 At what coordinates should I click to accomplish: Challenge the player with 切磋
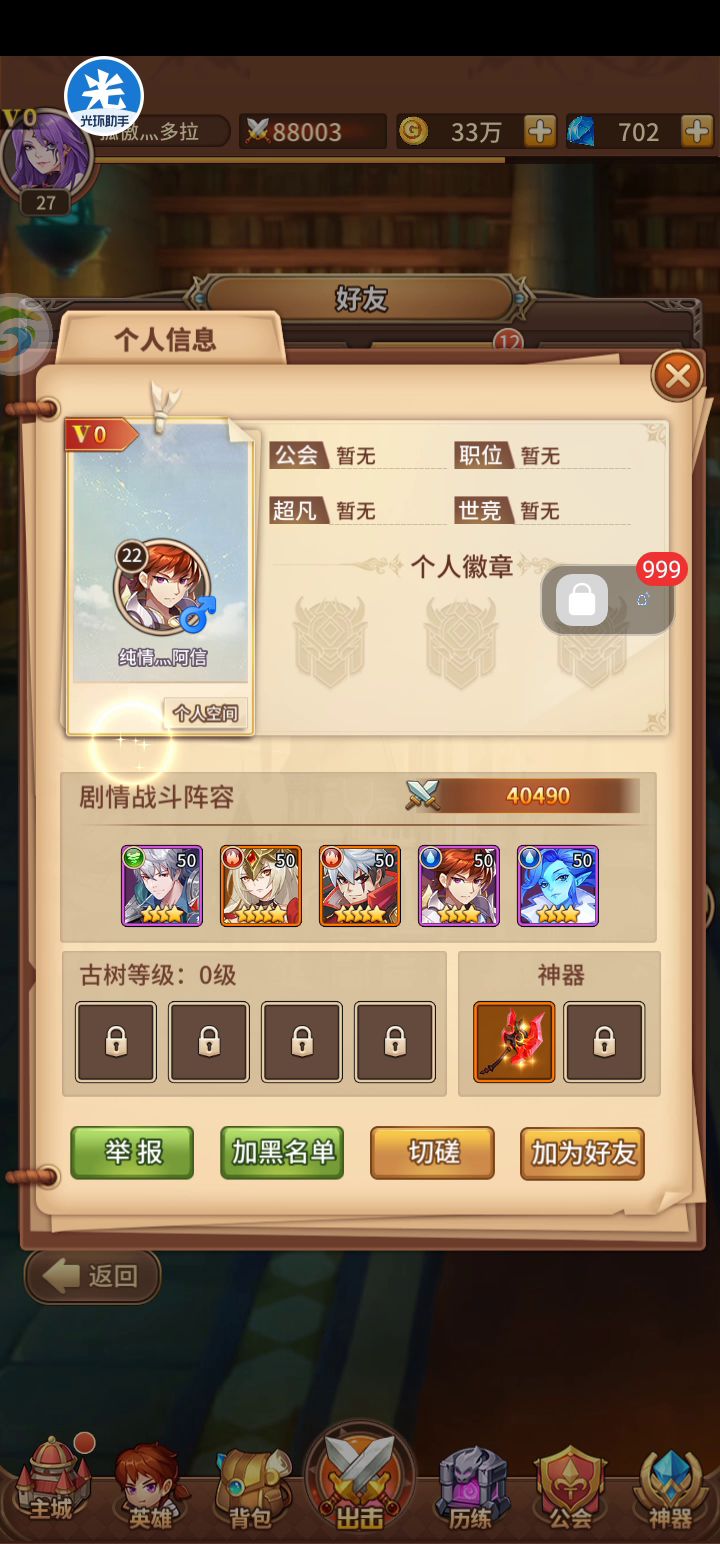[x=433, y=1153]
